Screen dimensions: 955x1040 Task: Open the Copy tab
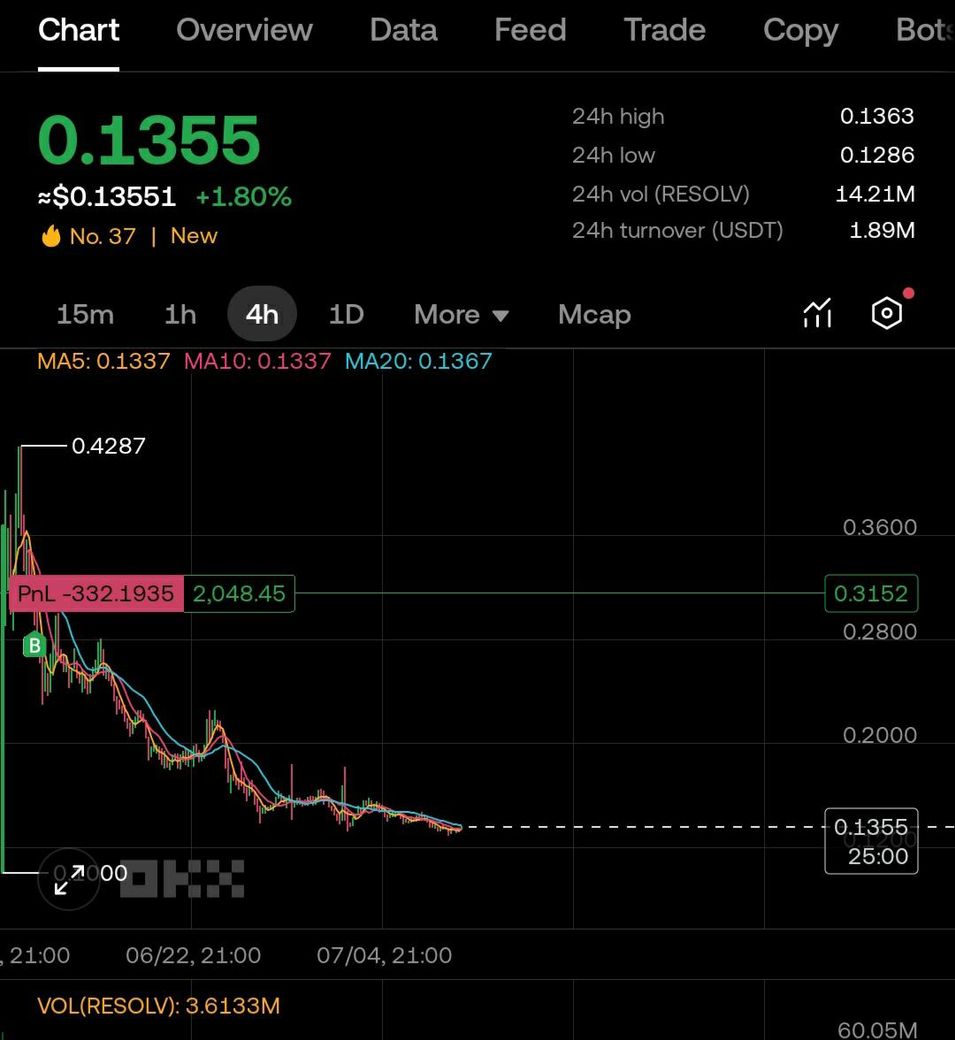click(800, 30)
